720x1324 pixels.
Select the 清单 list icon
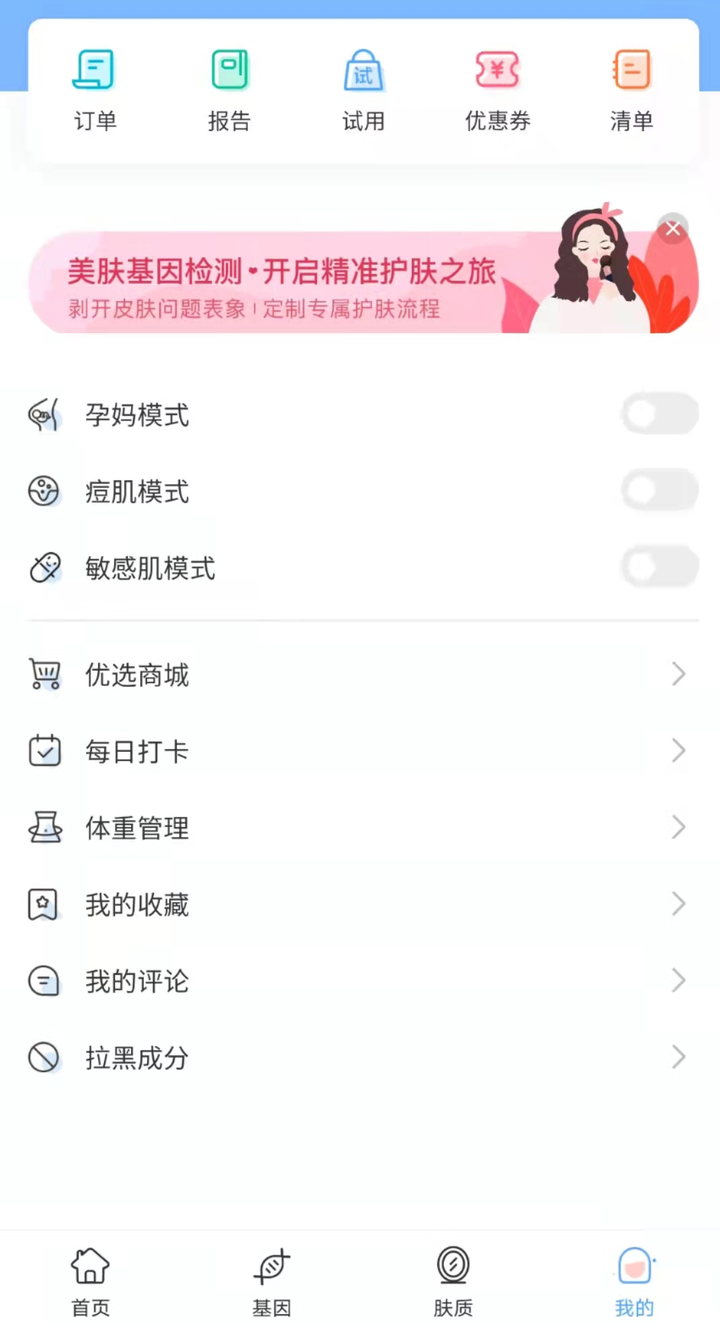[631, 70]
